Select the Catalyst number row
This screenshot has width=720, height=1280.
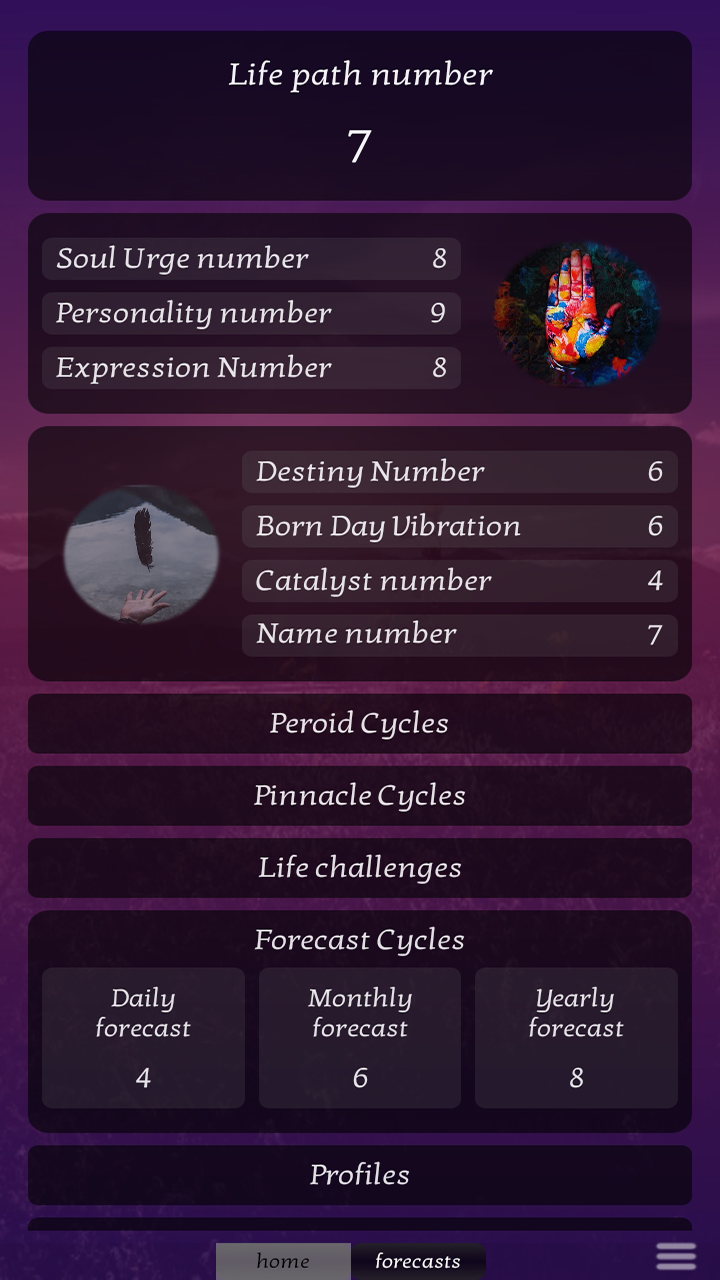point(459,581)
